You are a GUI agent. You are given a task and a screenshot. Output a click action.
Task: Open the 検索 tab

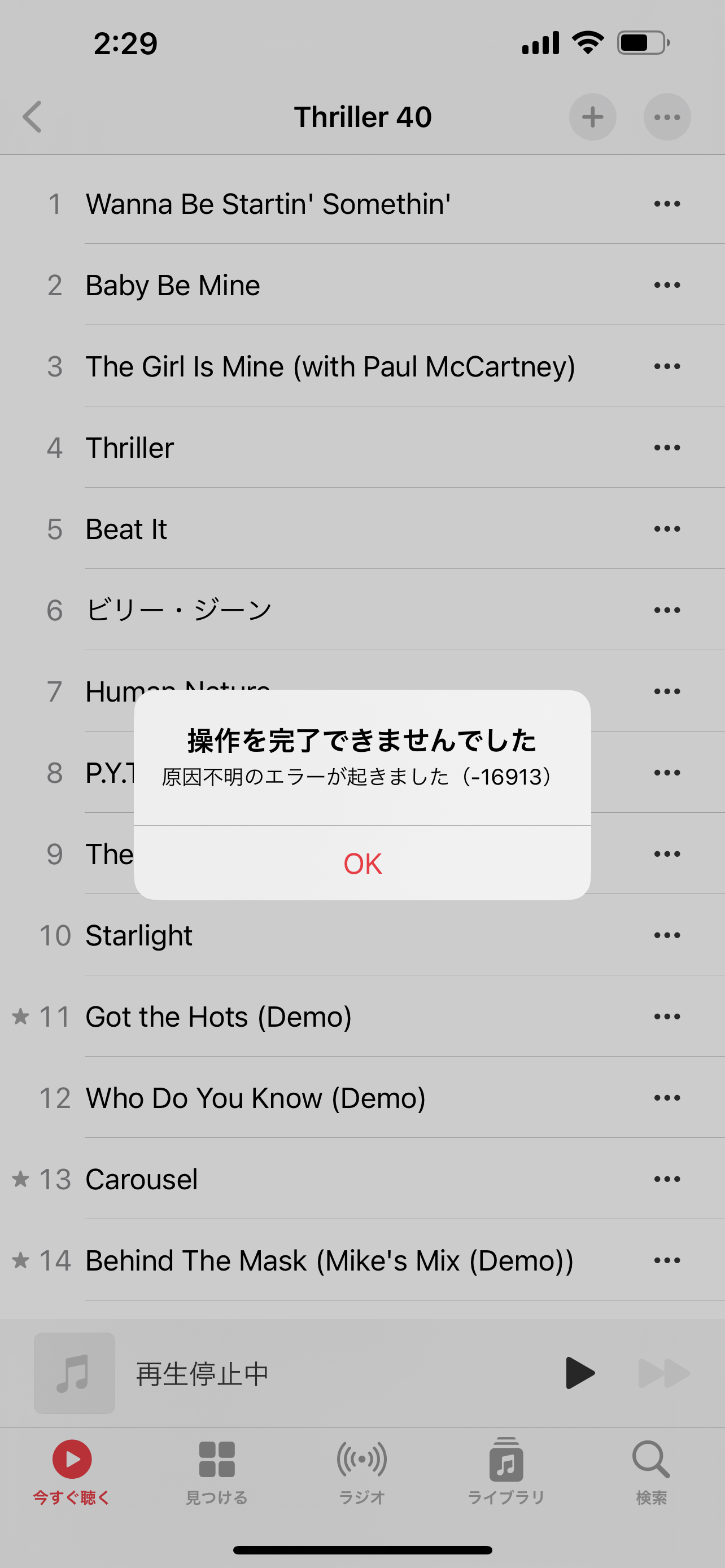[650, 1470]
